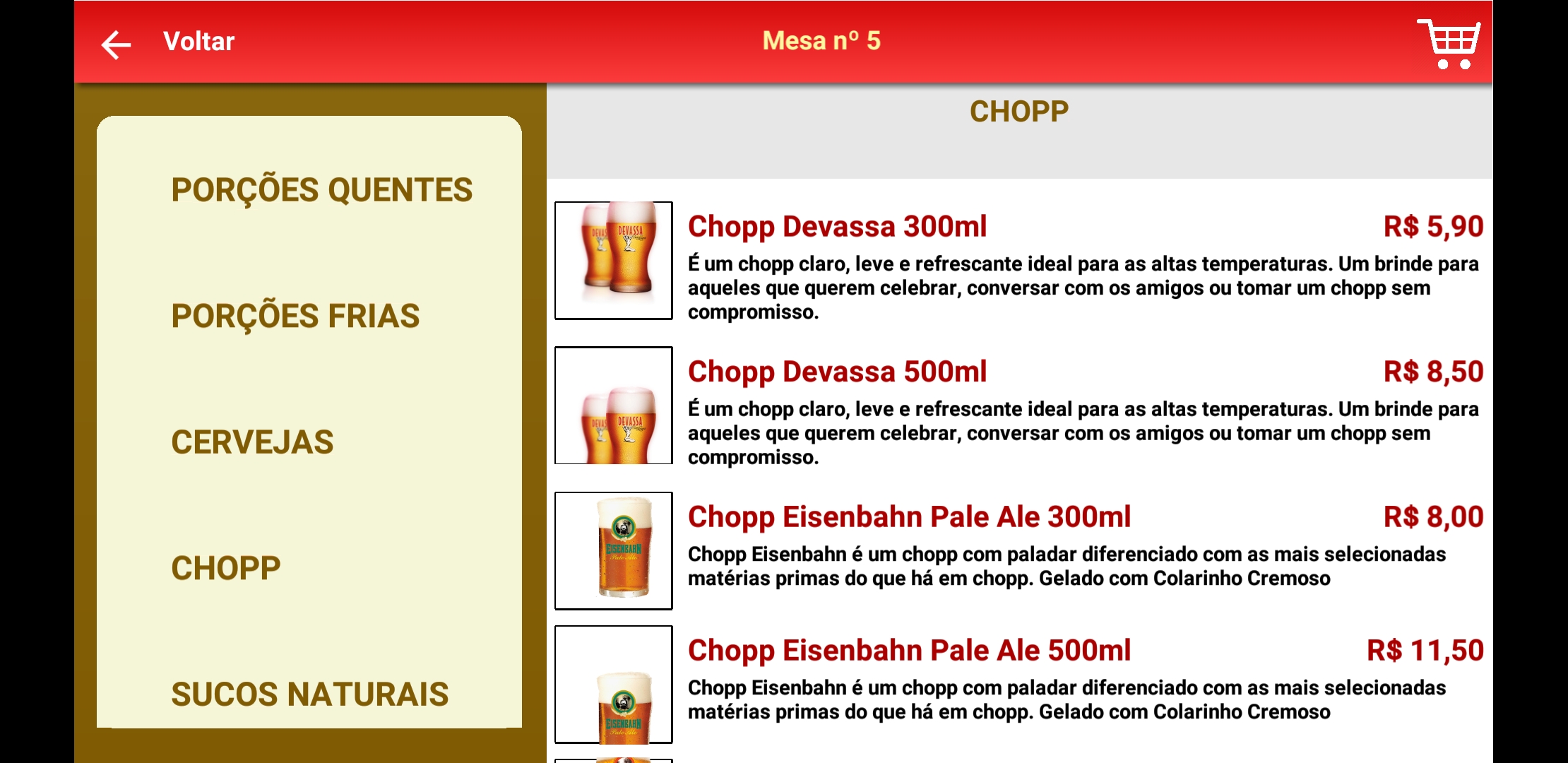
Task: Open the Sucos Naturais category
Action: coord(309,694)
